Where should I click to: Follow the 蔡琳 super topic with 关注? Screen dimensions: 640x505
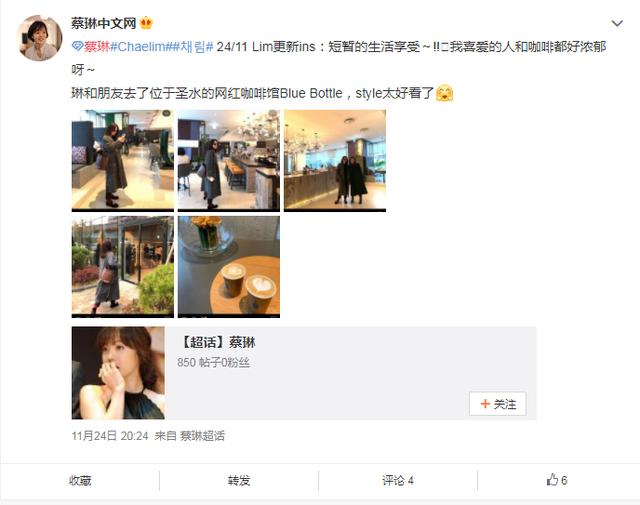pyautogui.click(x=497, y=404)
